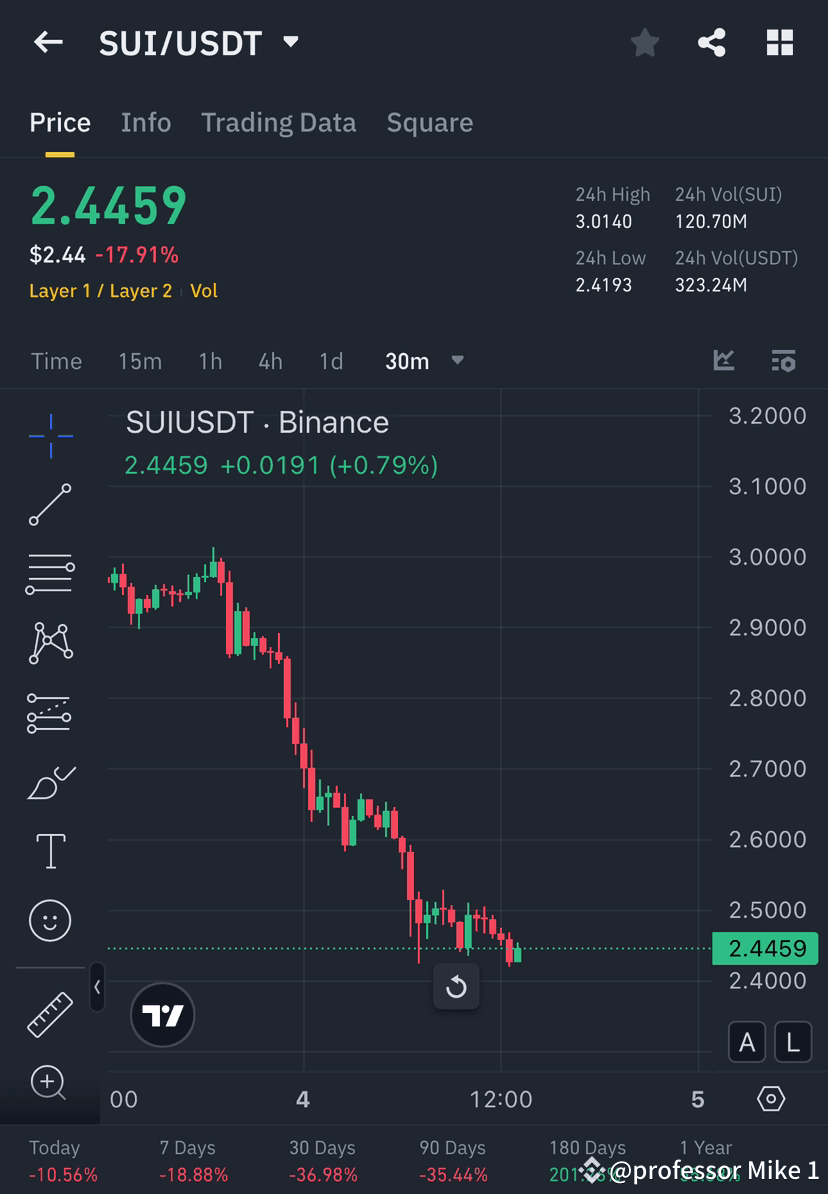
Task: Toggle auto scale with the A button
Action: pyautogui.click(x=747, y=1042)
